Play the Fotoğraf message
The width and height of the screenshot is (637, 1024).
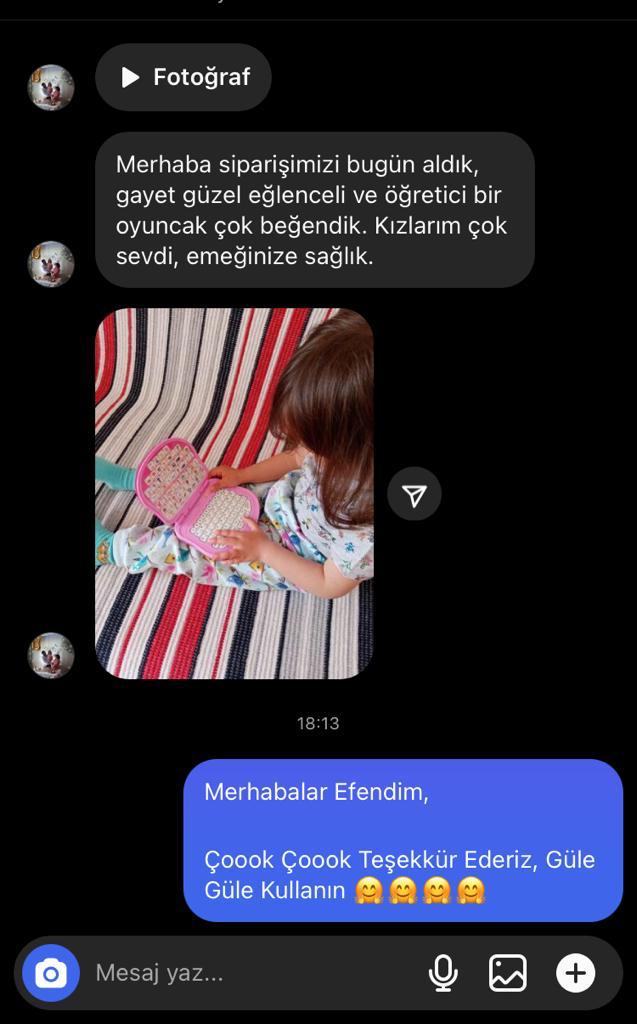tap(183, 77)
